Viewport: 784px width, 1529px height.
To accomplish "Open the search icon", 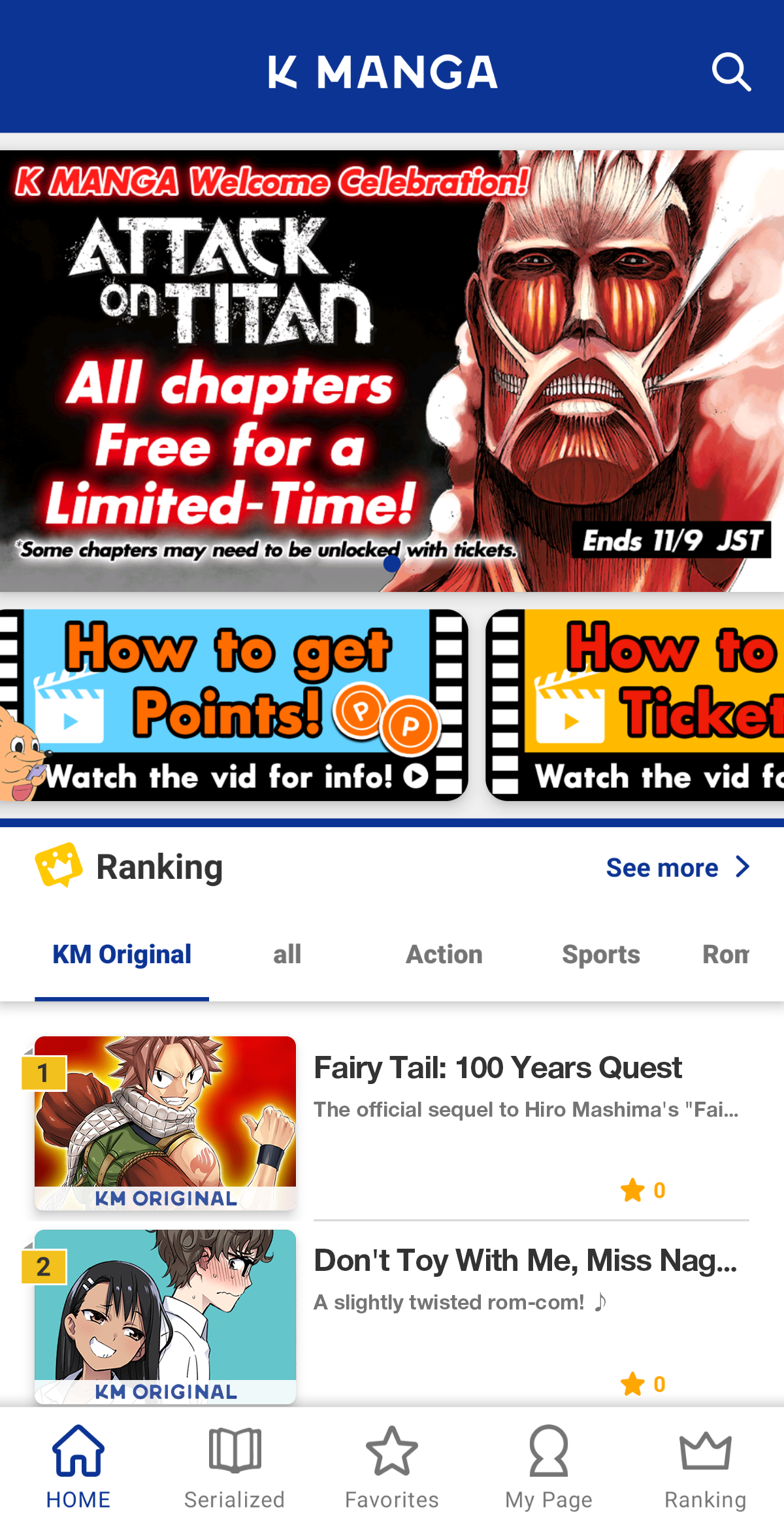I will (730, 72).
